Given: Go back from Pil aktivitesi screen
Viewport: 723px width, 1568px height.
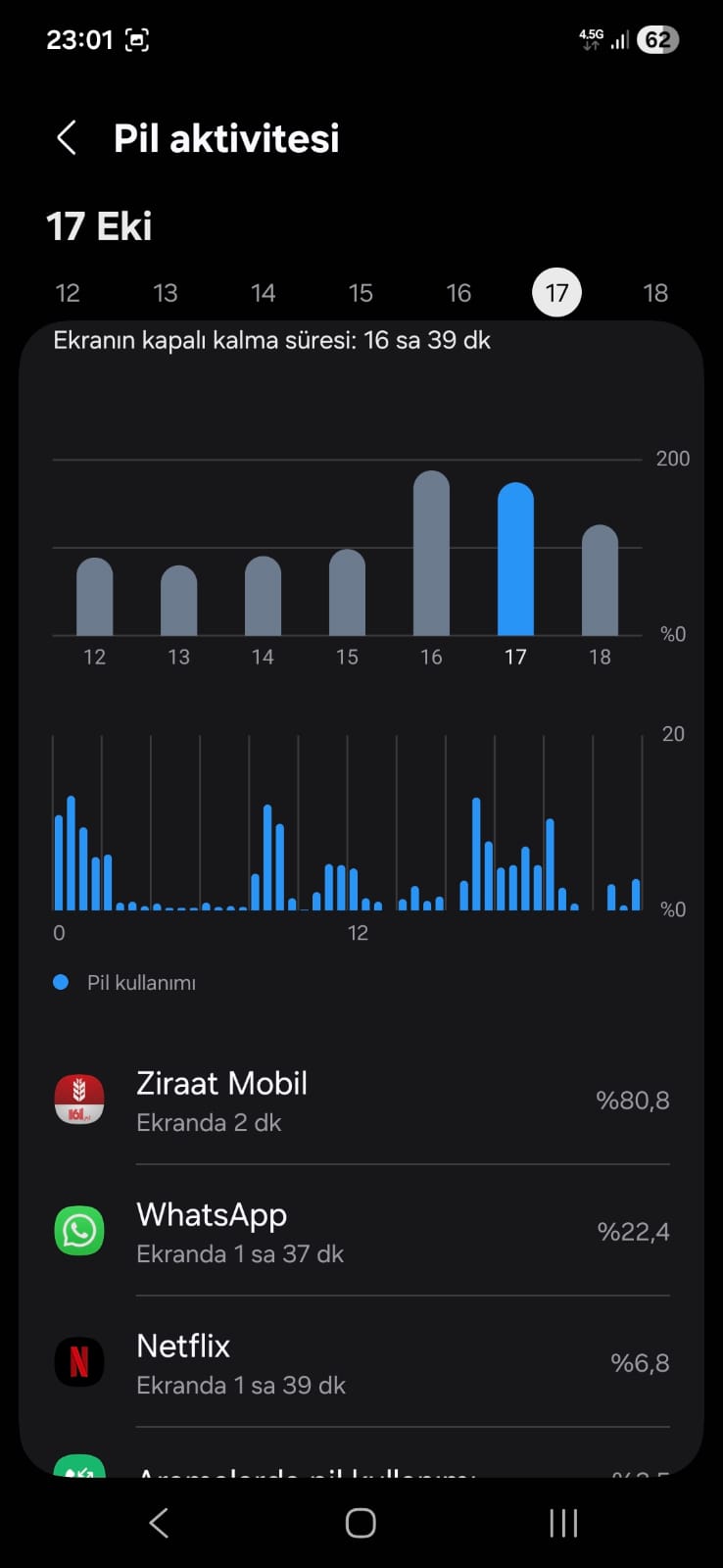Looking at the screenshot, I should pyautogui.click(x=67, y=138).
